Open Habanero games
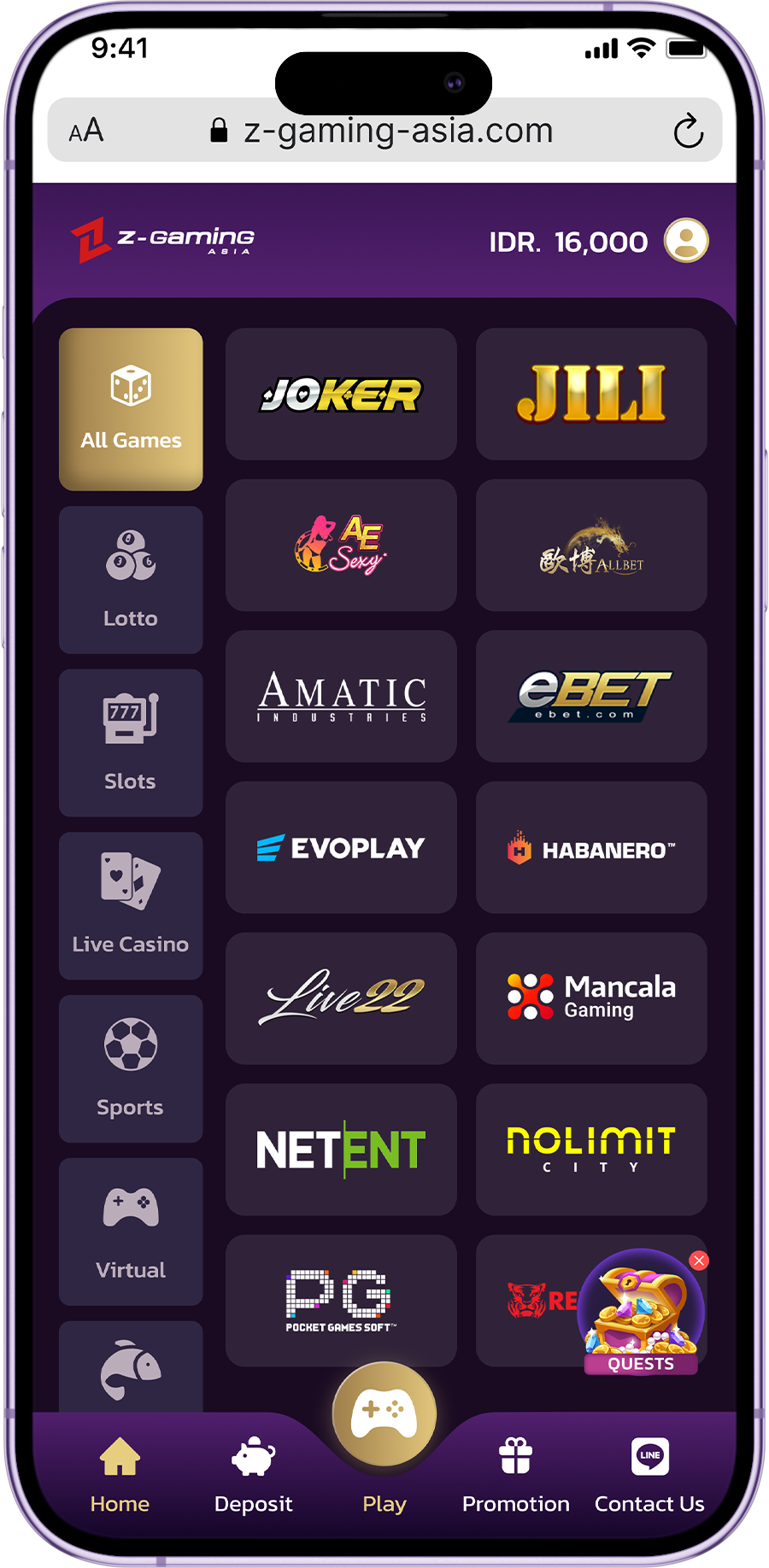The height and width of the screenshot is (1568, 769). click(591, 847)
